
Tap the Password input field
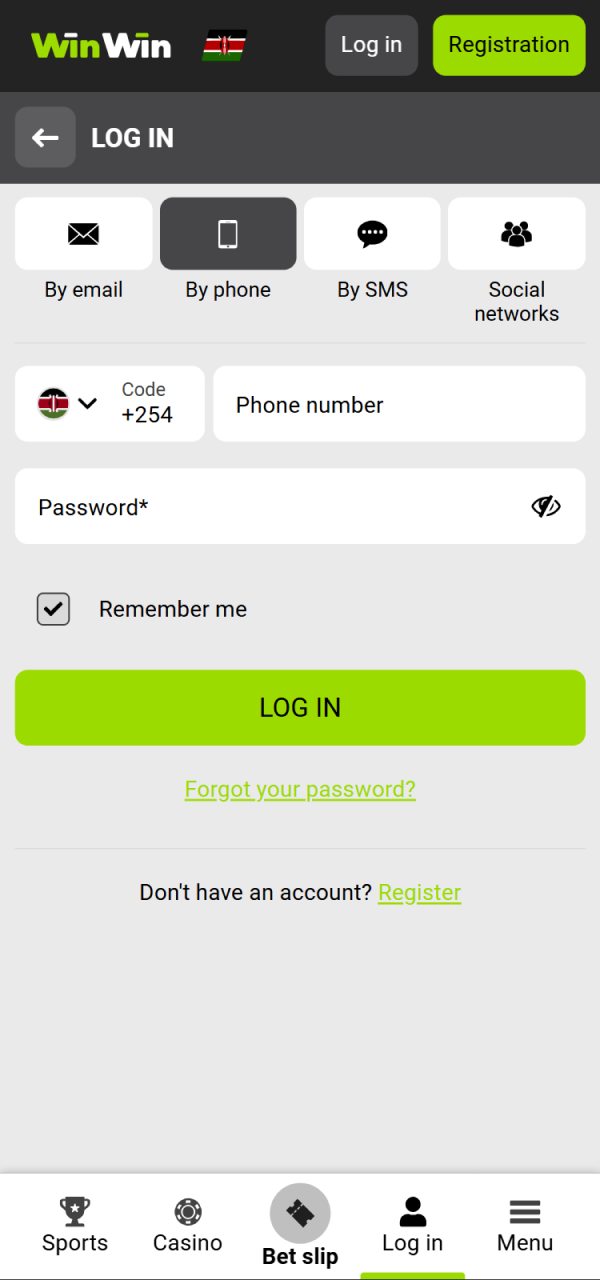click(x=270, y=507)
